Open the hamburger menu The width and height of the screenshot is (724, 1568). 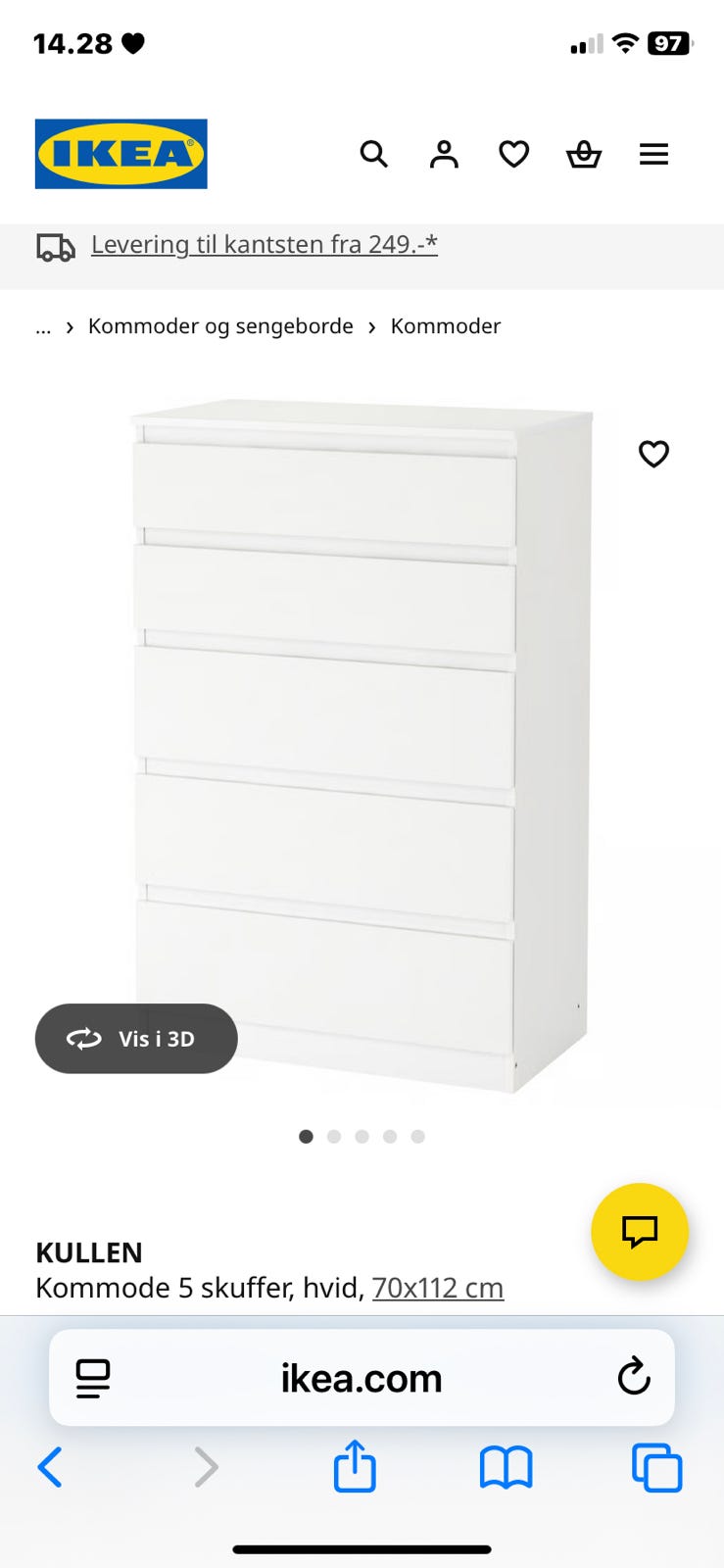click(x=653, y=154)
